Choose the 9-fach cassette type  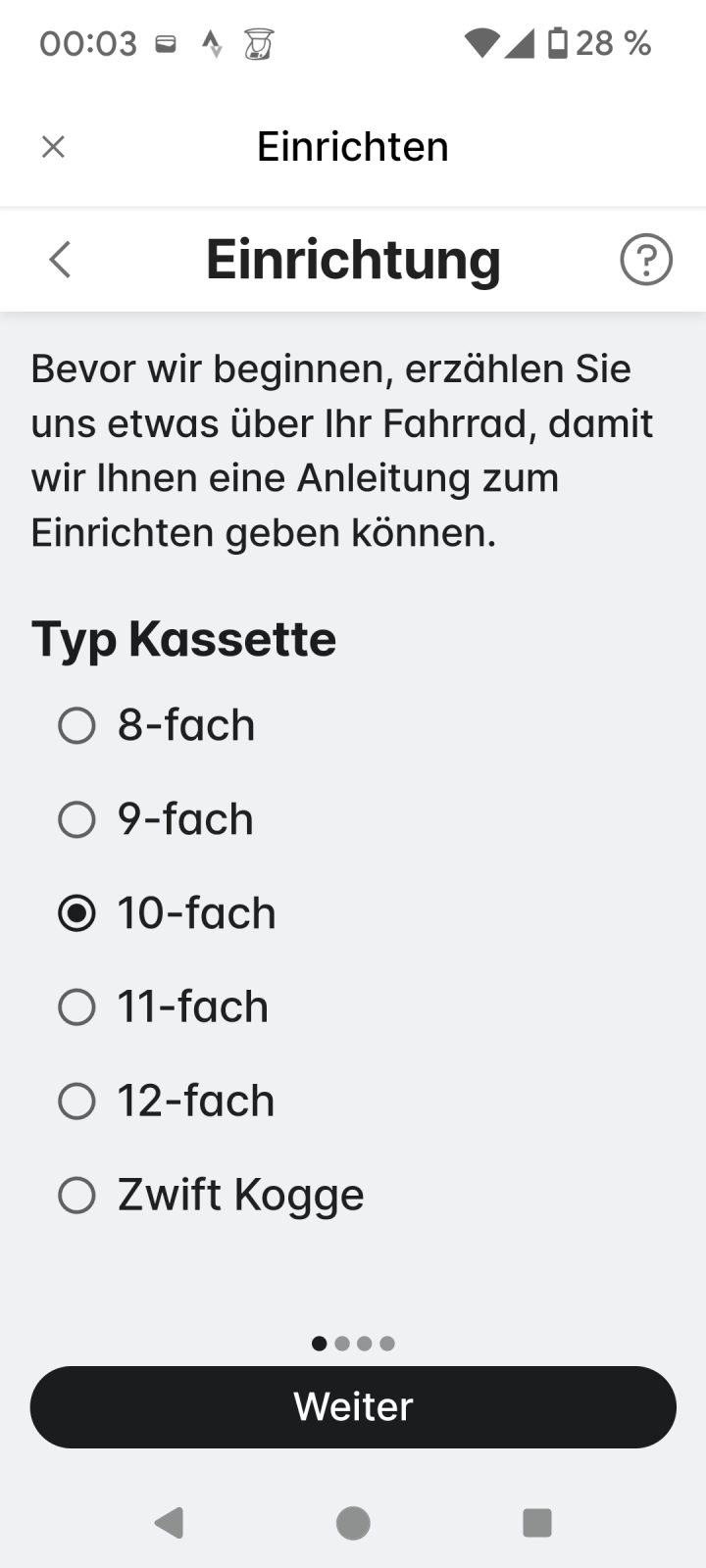click(76, 820)
